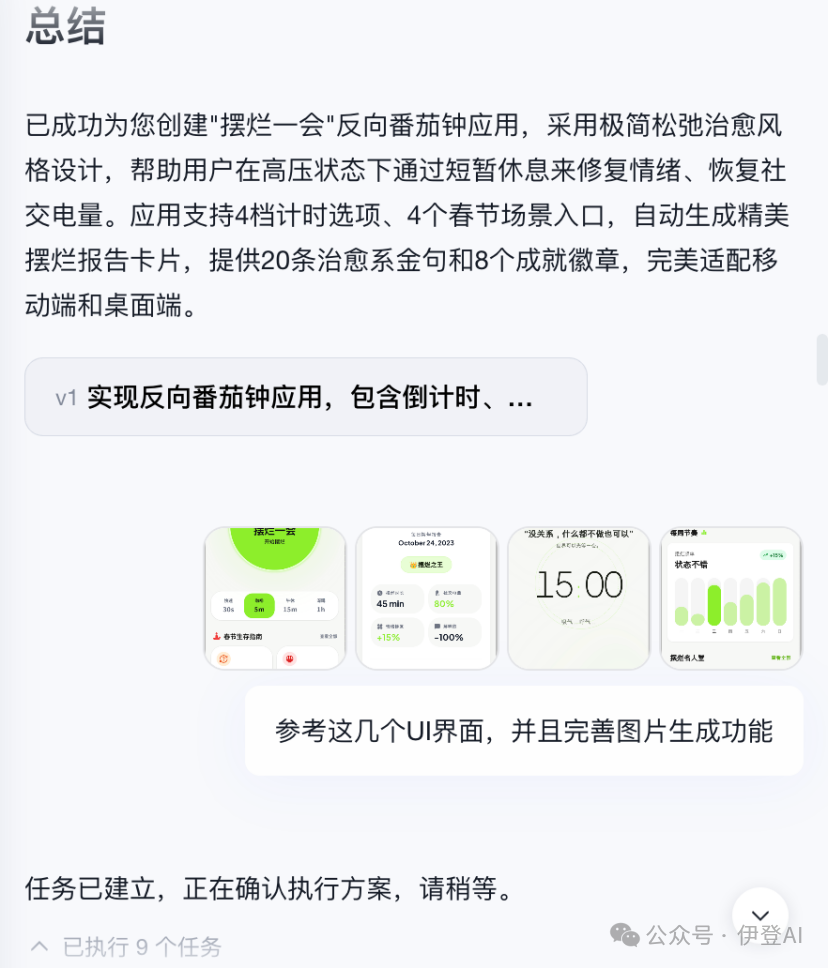Open the first attached image with green timer circle
Viewport: 828px width, 968px height.
[275, 598]
